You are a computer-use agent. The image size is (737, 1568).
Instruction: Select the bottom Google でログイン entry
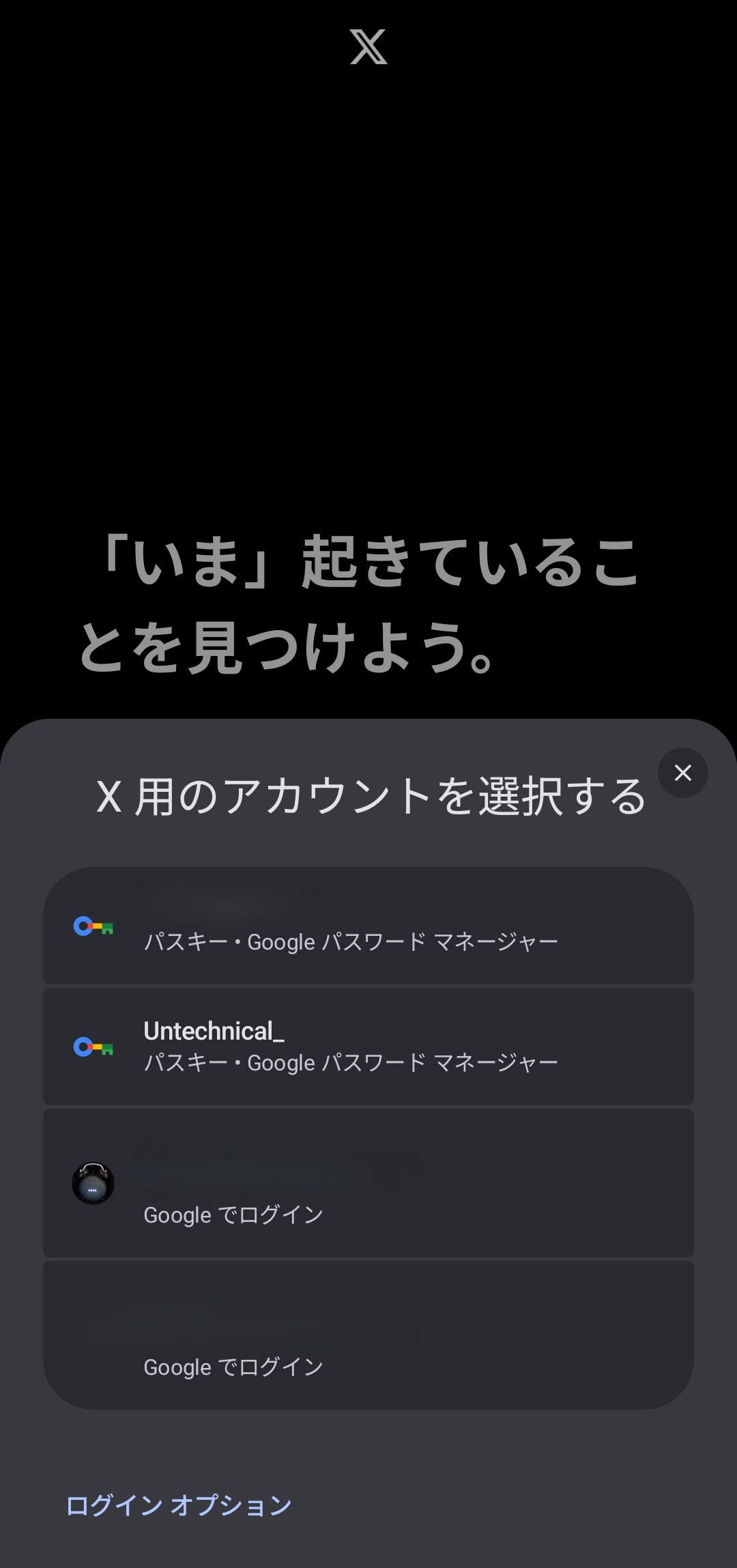(x=369, y=1335)
